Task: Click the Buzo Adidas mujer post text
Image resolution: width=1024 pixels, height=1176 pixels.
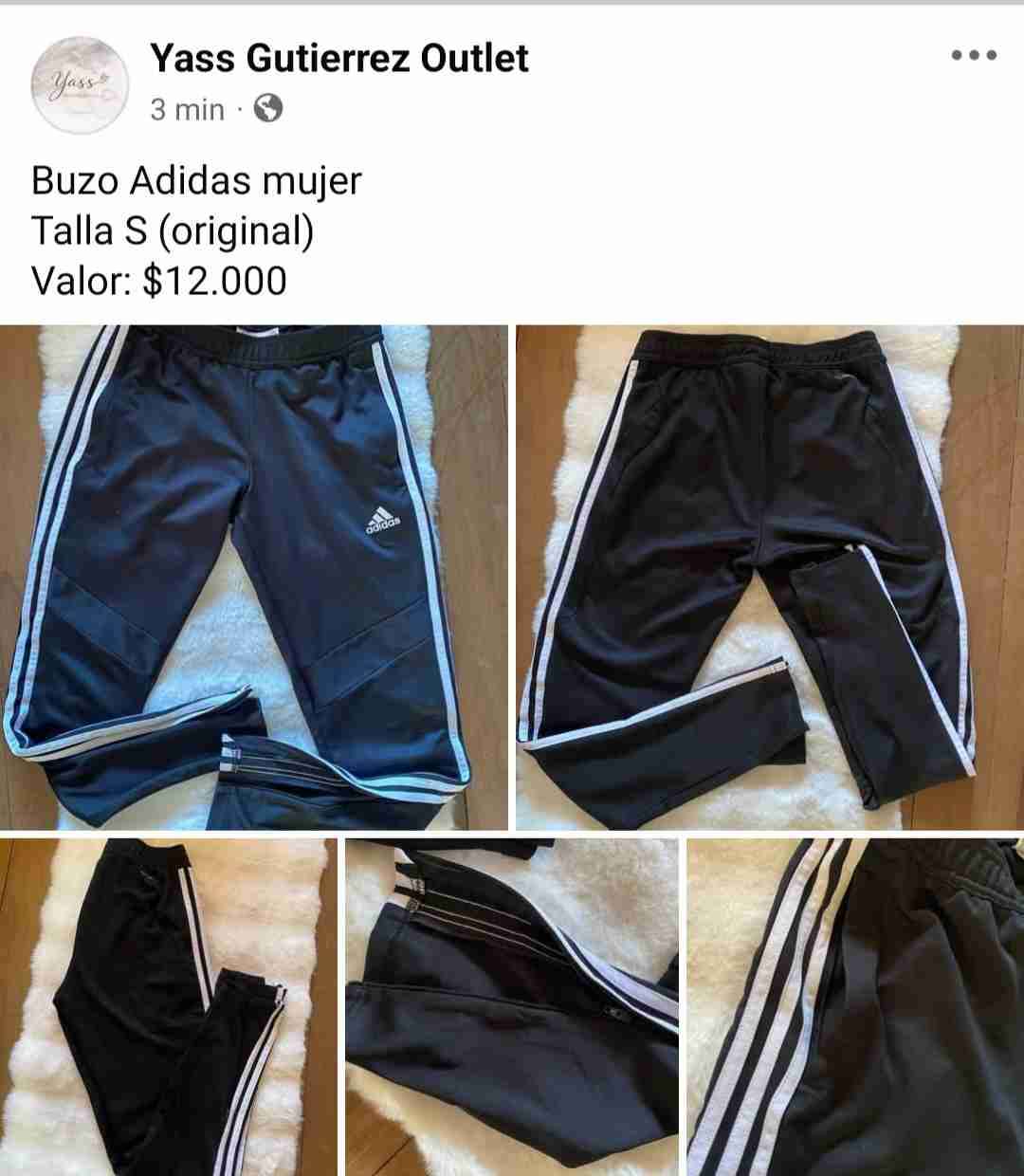Action: click(x=194, y=180)
